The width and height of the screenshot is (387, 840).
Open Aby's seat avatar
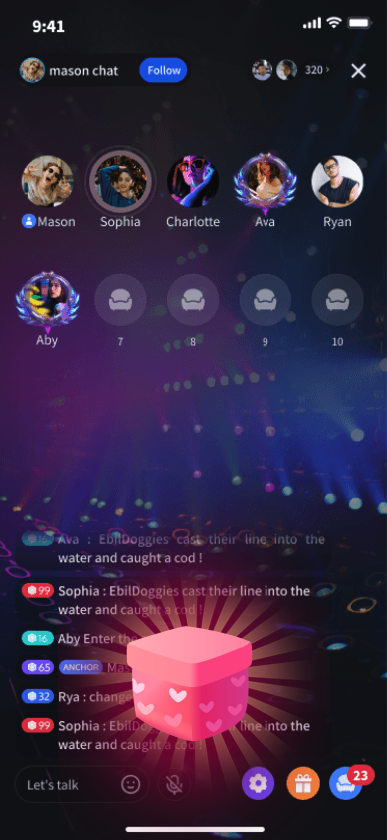tap(47, 301)
